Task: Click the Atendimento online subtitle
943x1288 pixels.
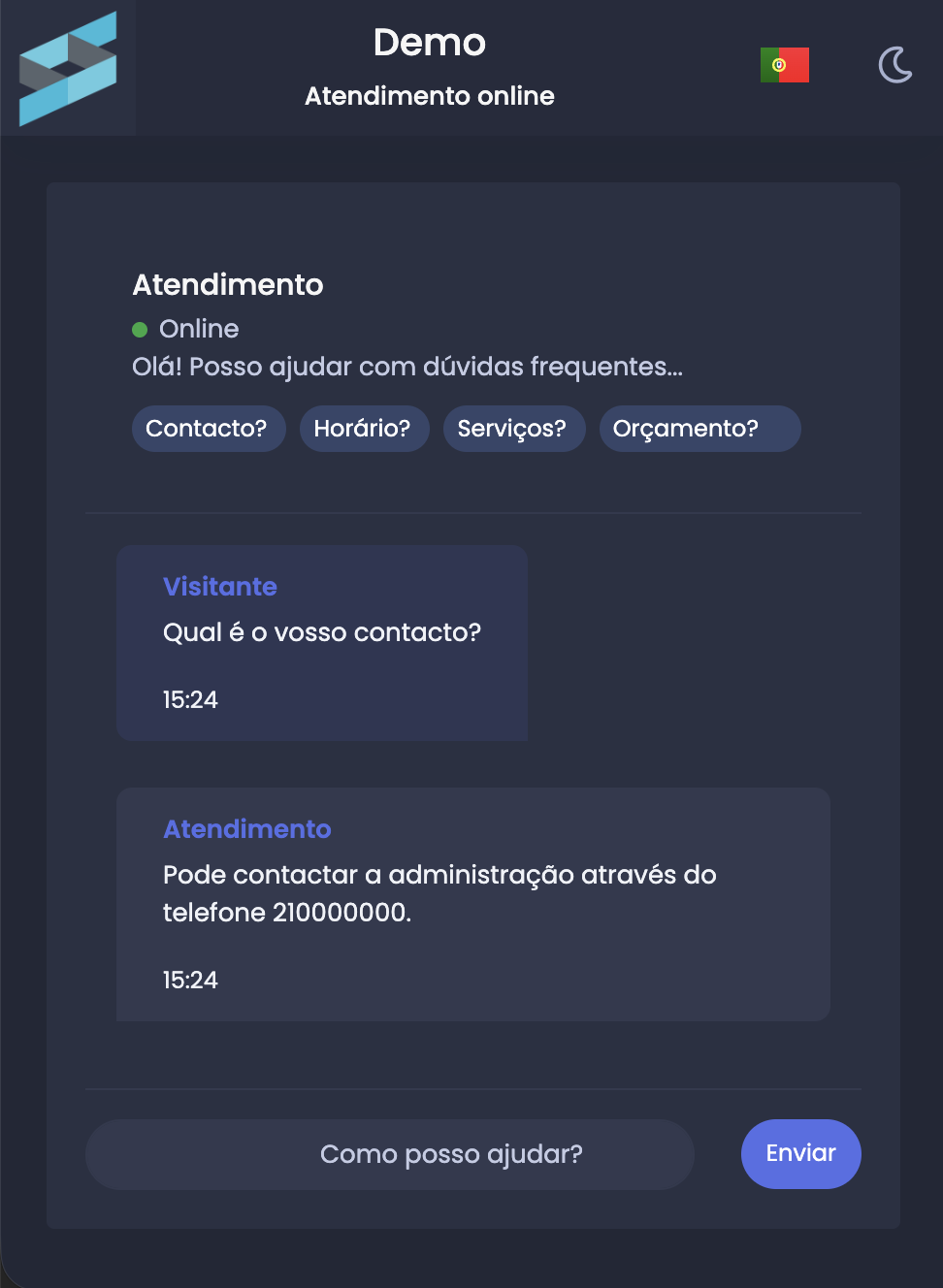Action: (430, 96)
